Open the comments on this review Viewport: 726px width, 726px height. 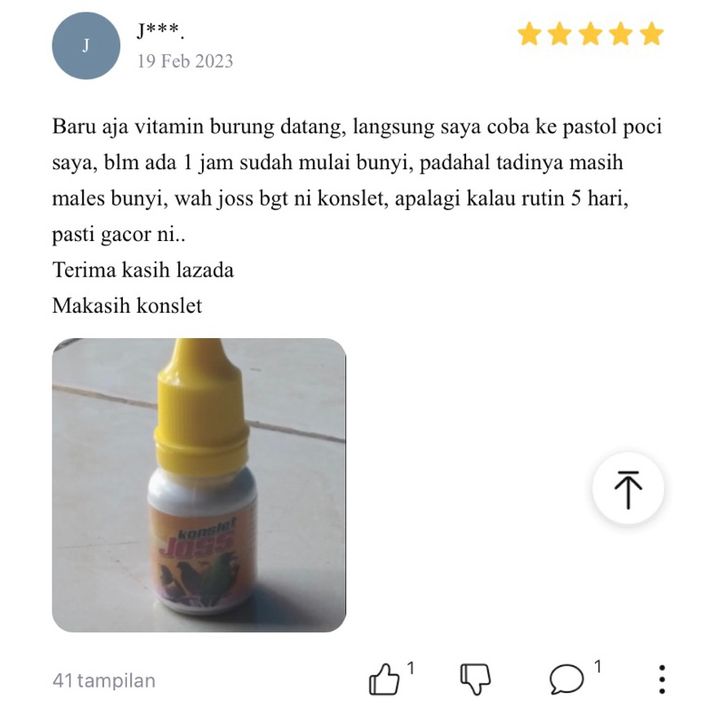coord(567,680)
